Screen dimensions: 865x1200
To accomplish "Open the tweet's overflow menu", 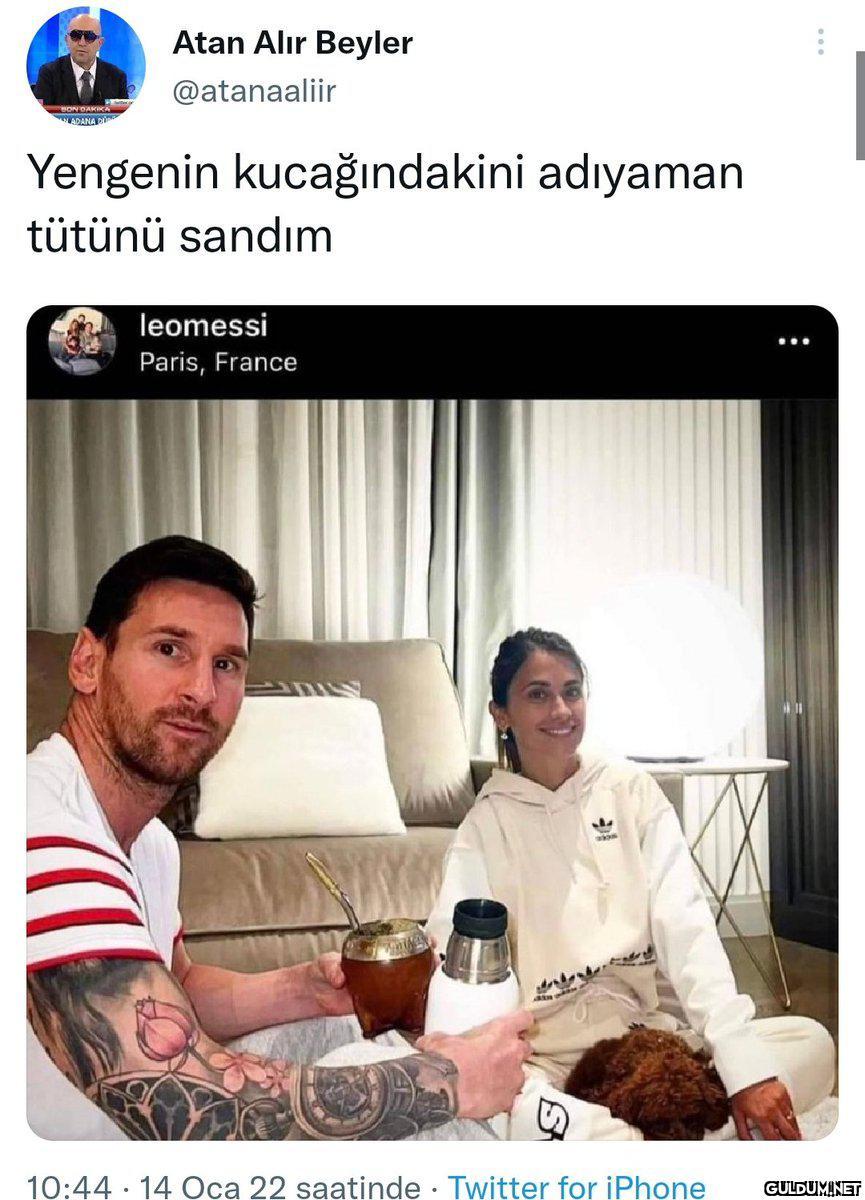I will (820, 42).
